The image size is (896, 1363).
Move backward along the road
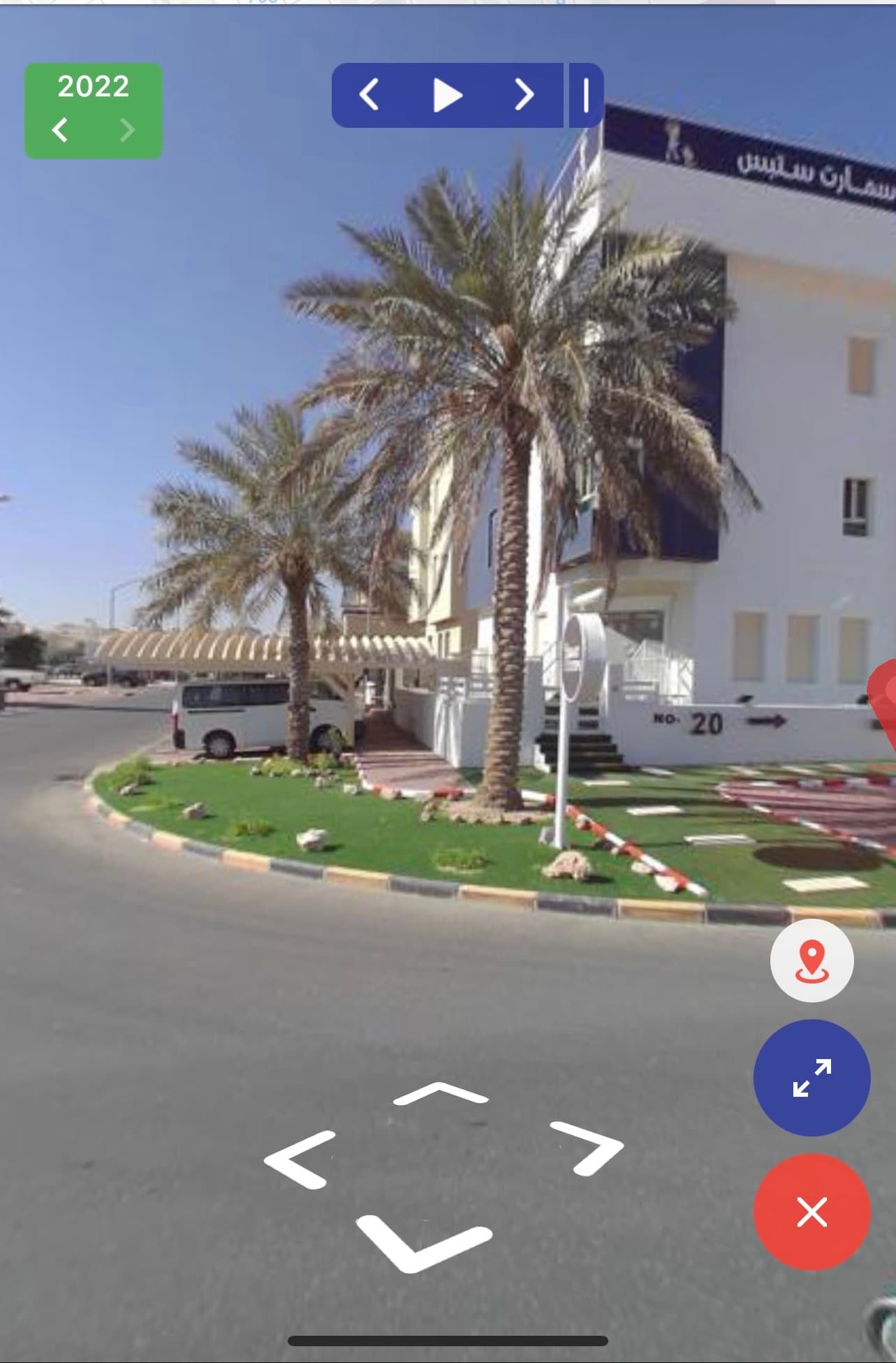[x=424, y=1242]
